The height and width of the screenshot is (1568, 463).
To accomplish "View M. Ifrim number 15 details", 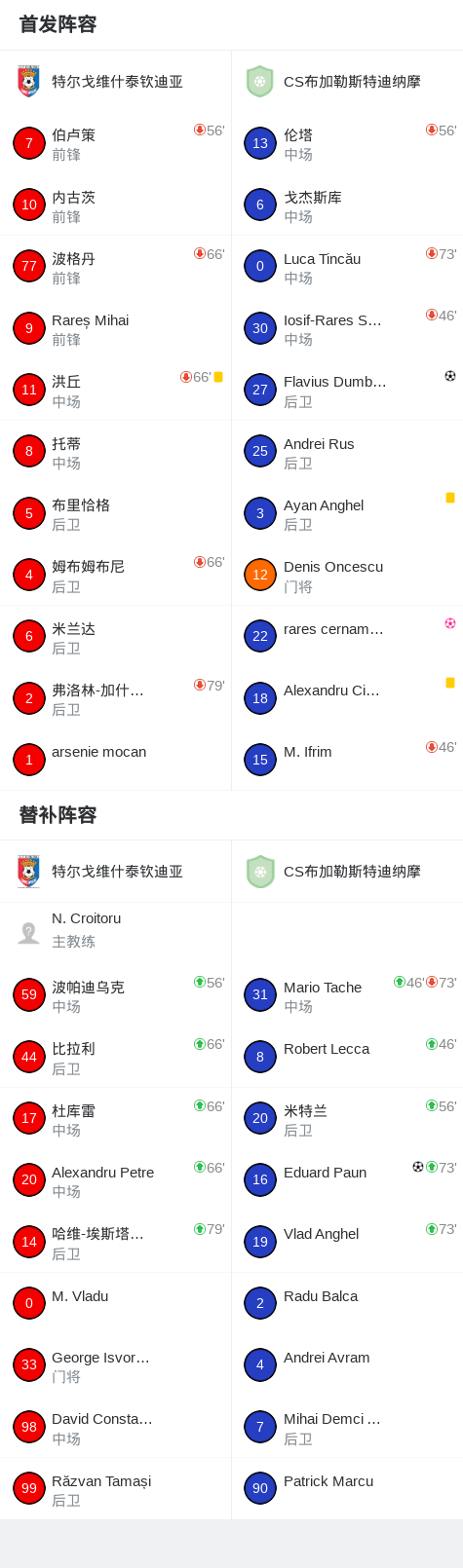I will tap(347, 760).
